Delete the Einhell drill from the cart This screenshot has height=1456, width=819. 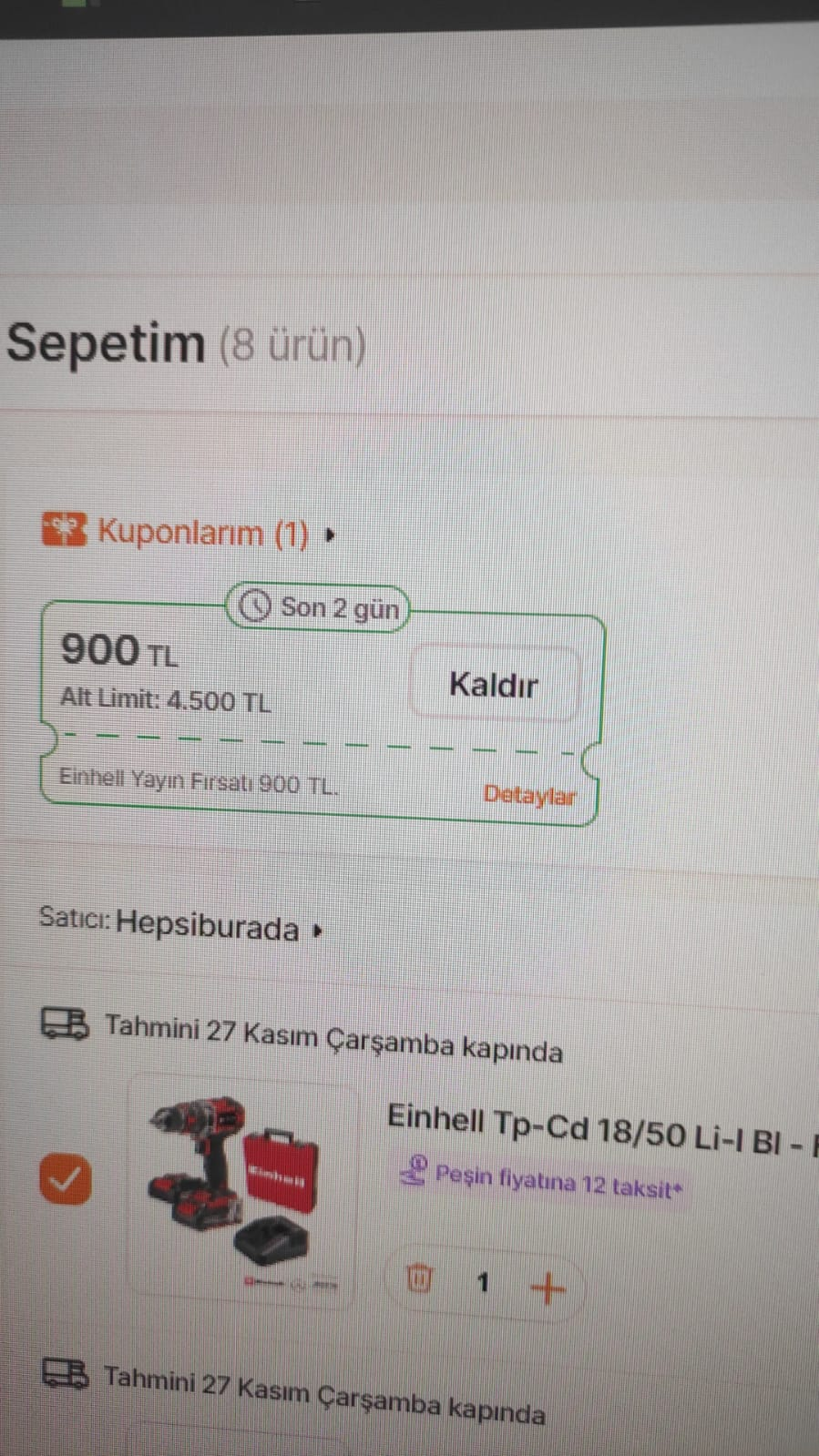418,1278
